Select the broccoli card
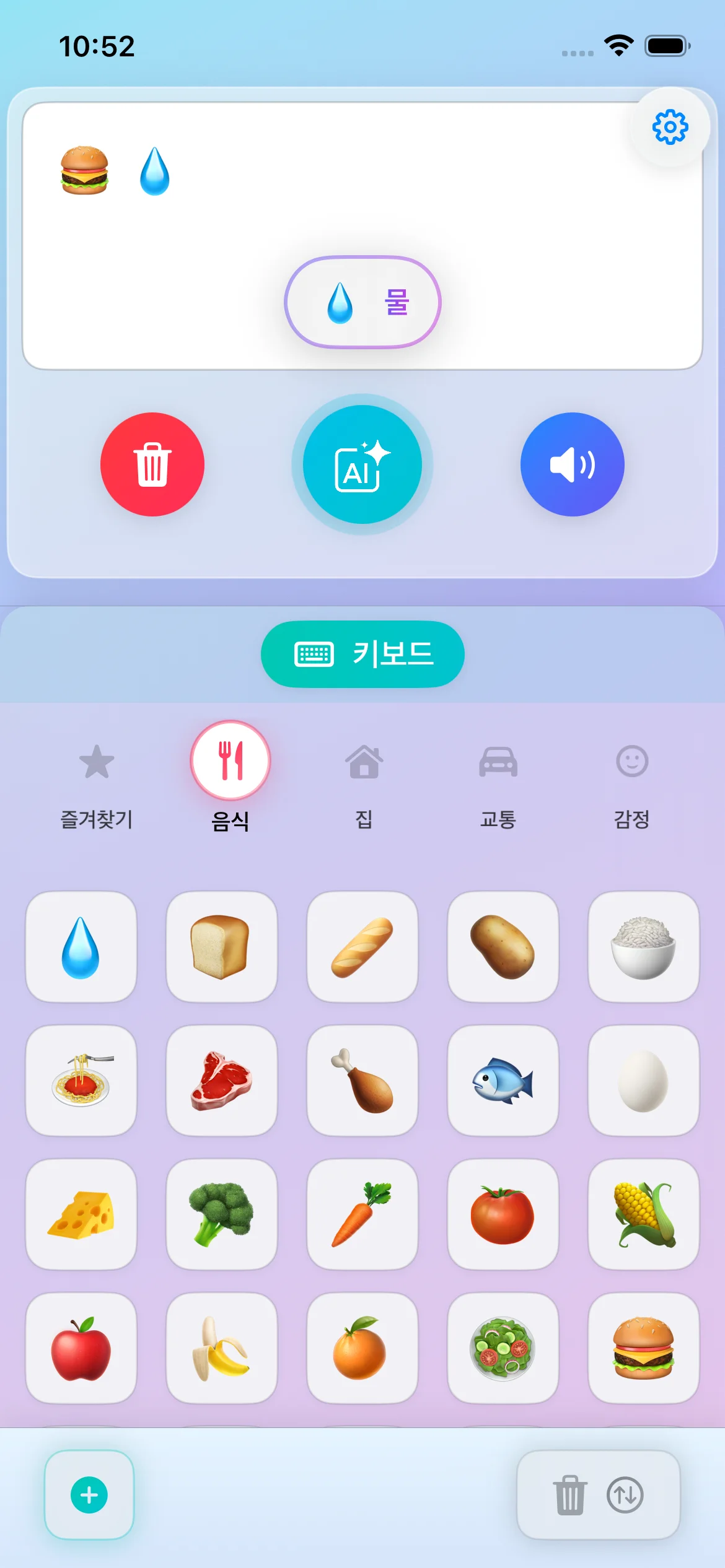725x1568 pixels. [222, 1214]
